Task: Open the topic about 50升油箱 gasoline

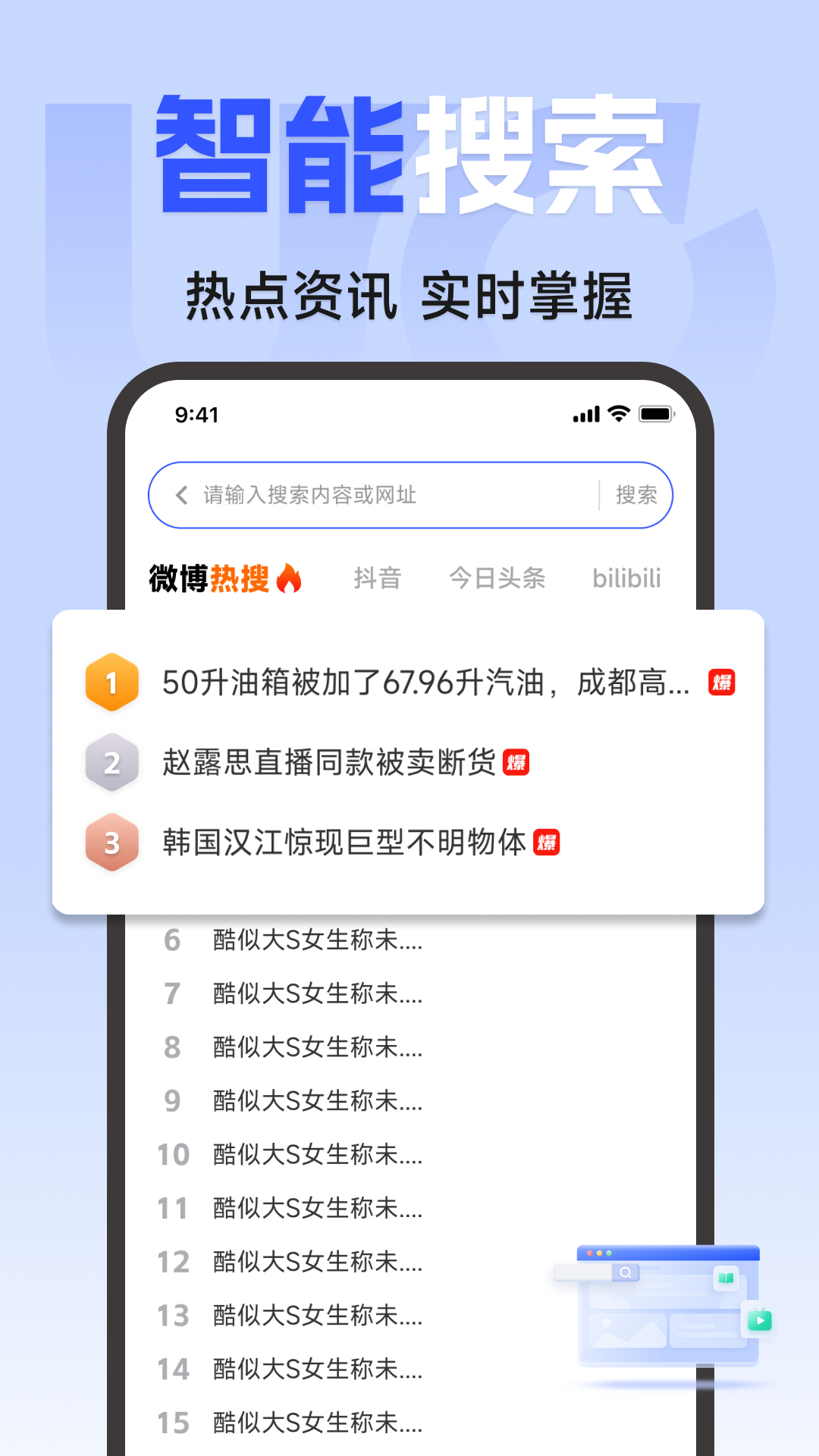Action: [425, 682]
